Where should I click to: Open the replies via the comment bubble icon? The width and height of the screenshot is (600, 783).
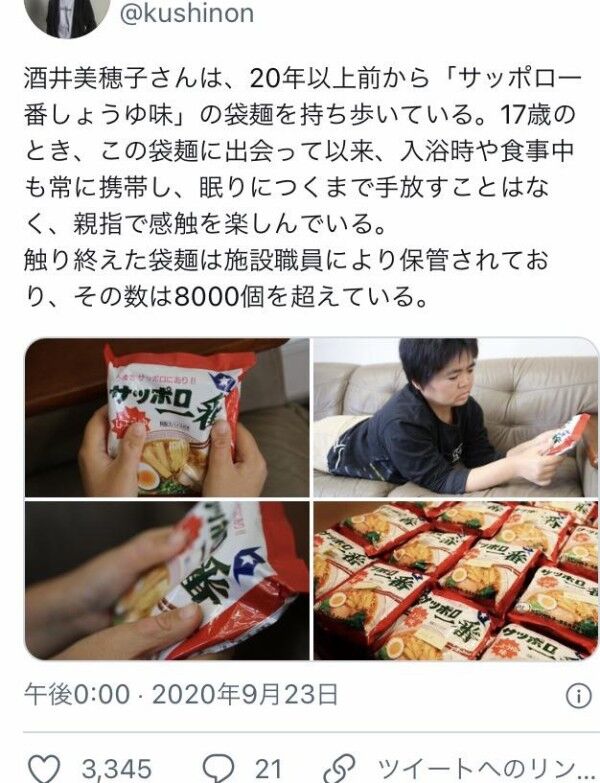[217, 768]
